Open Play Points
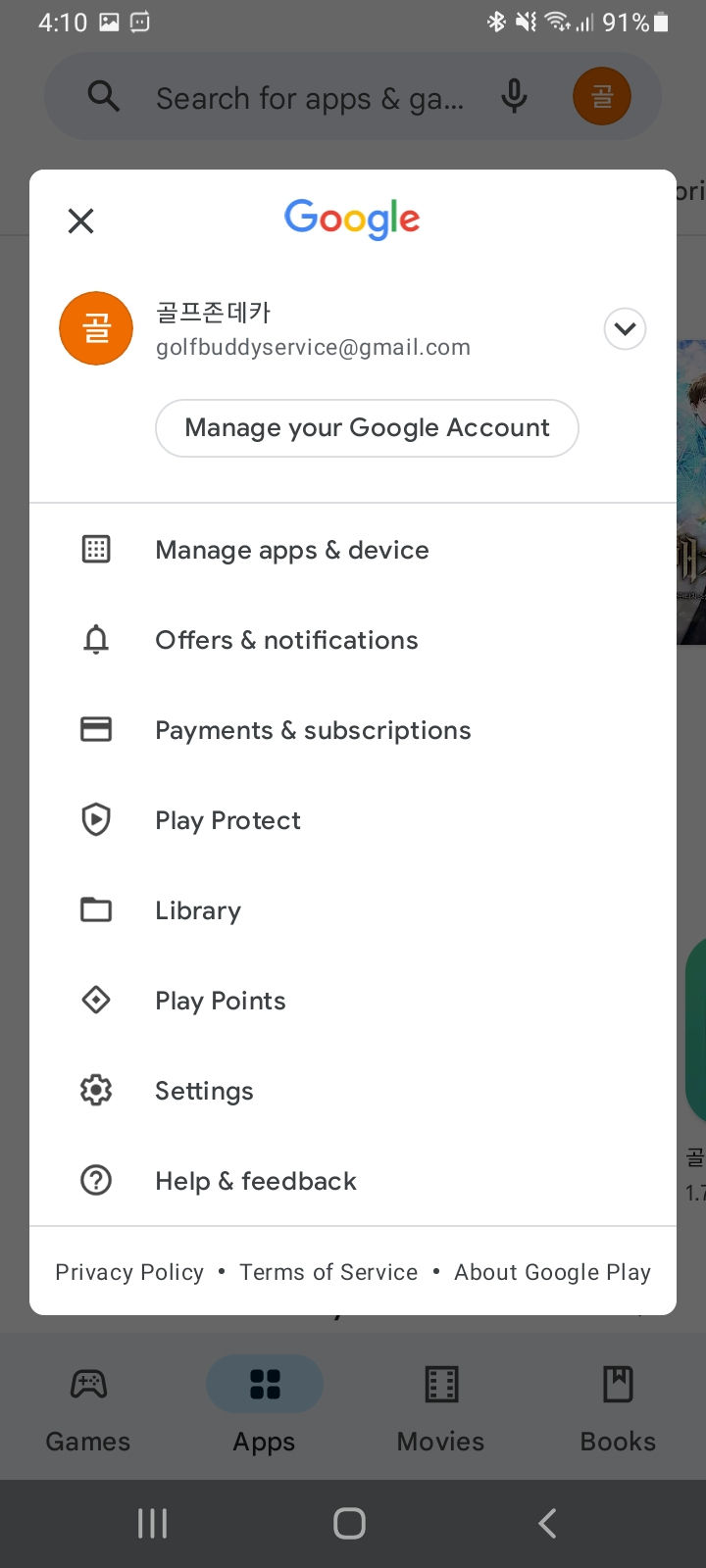 point(353,1001)
